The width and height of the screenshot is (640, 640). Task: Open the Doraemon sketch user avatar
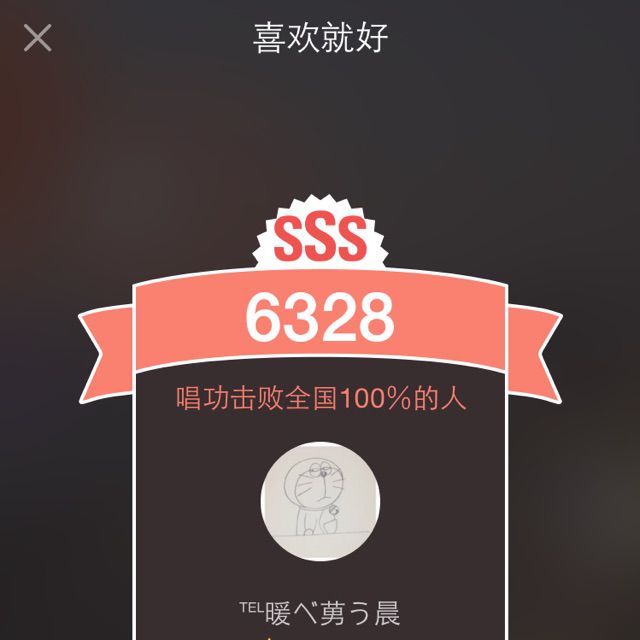[320, 505]
